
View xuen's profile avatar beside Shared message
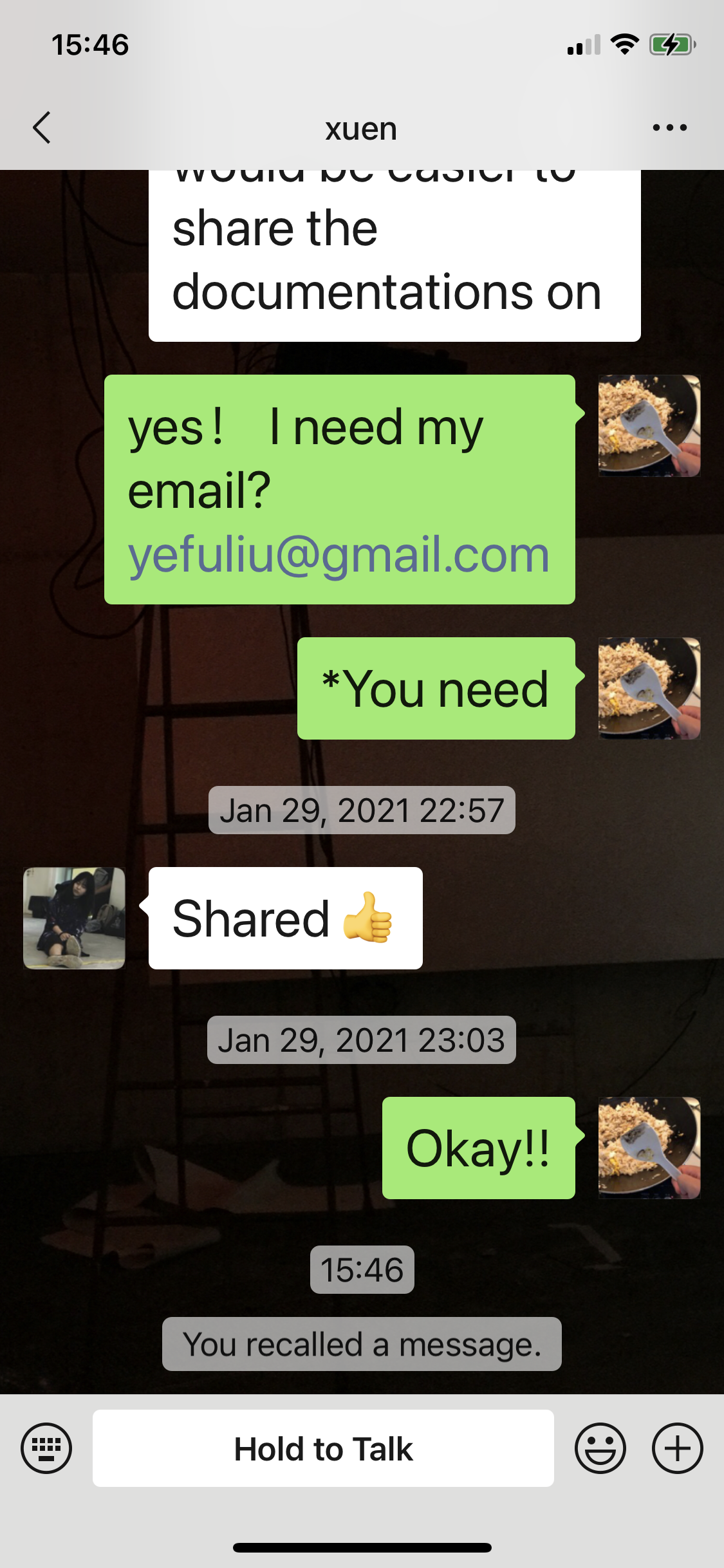74,918
